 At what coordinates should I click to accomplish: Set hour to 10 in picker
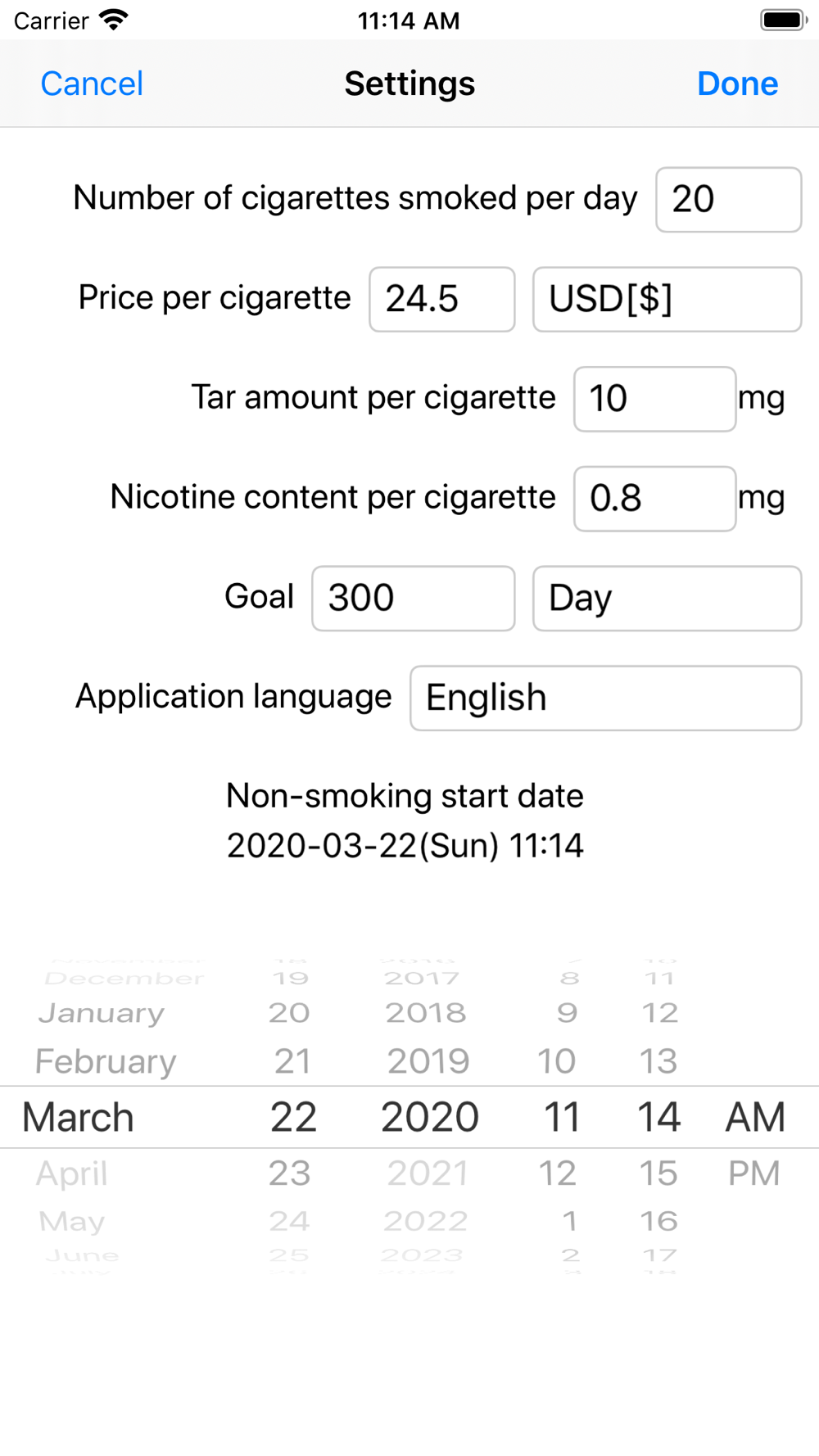coord(557,1062)
